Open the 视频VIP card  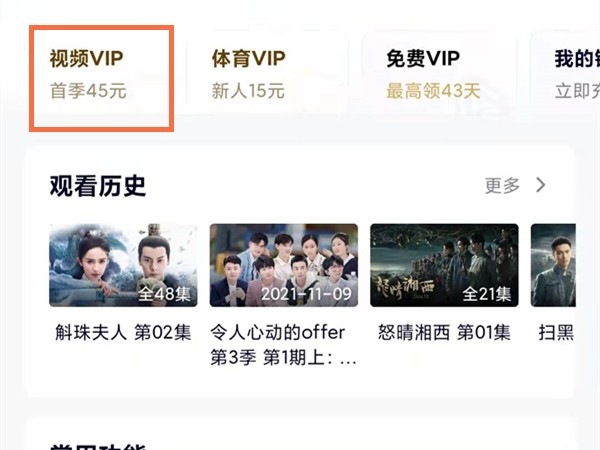pos(102,75)
